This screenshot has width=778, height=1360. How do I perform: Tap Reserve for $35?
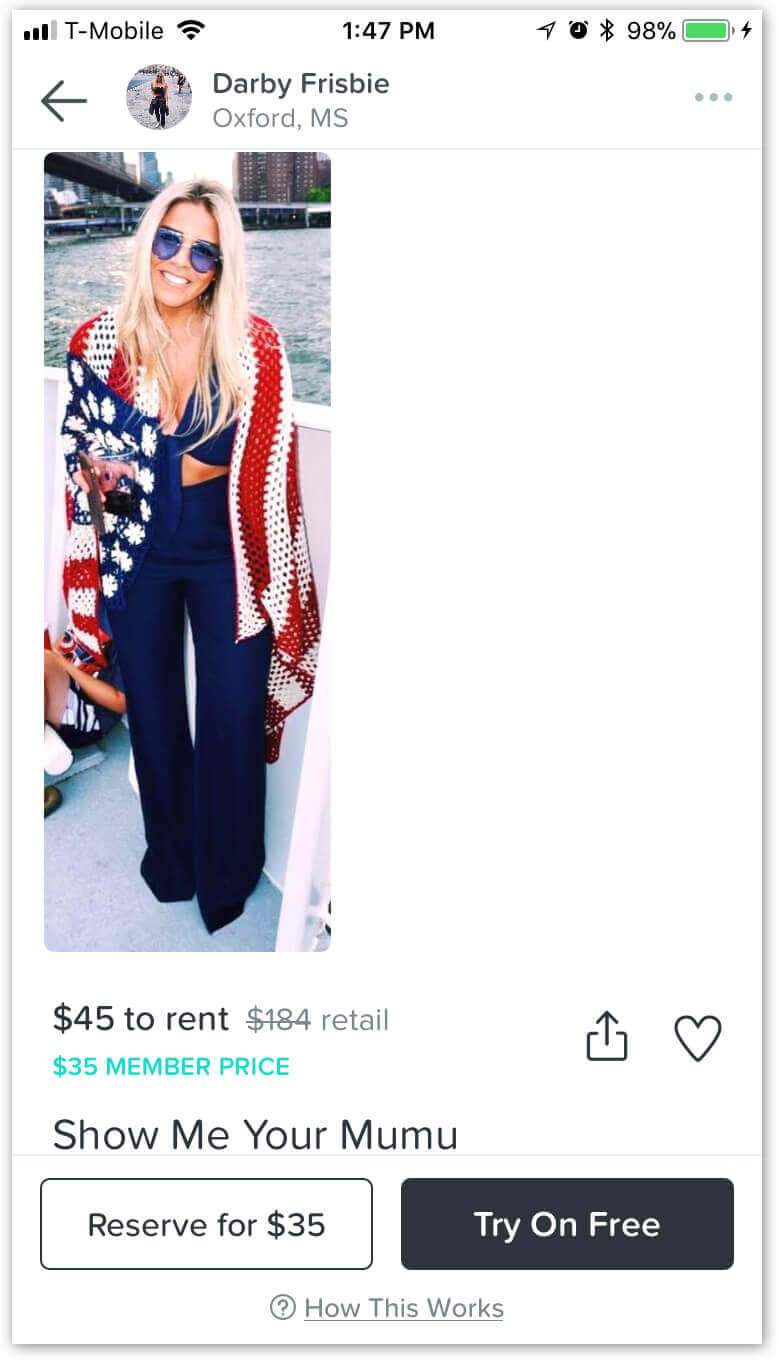click(206, 1224)
